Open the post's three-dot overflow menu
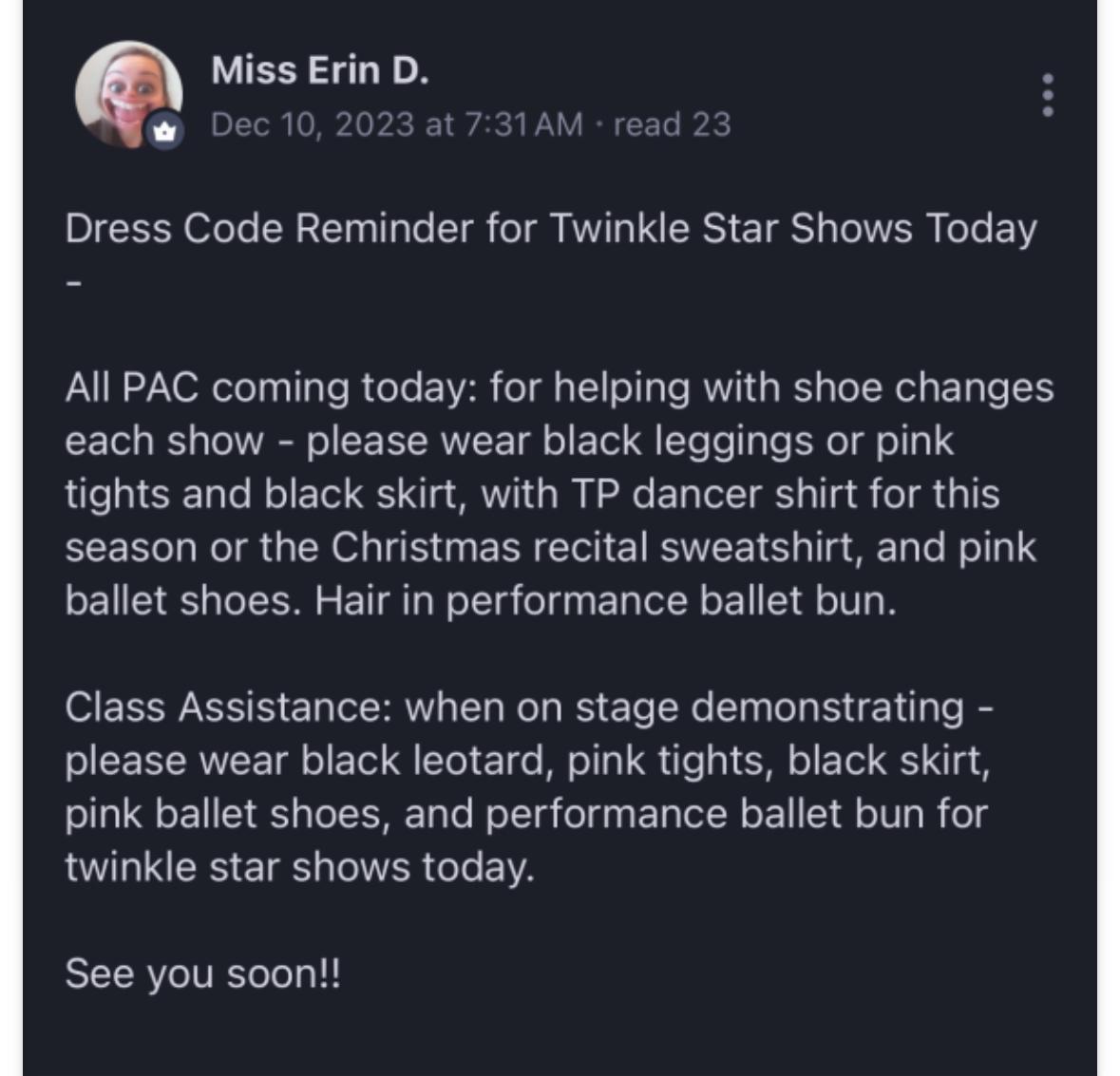 [1048, 95]
